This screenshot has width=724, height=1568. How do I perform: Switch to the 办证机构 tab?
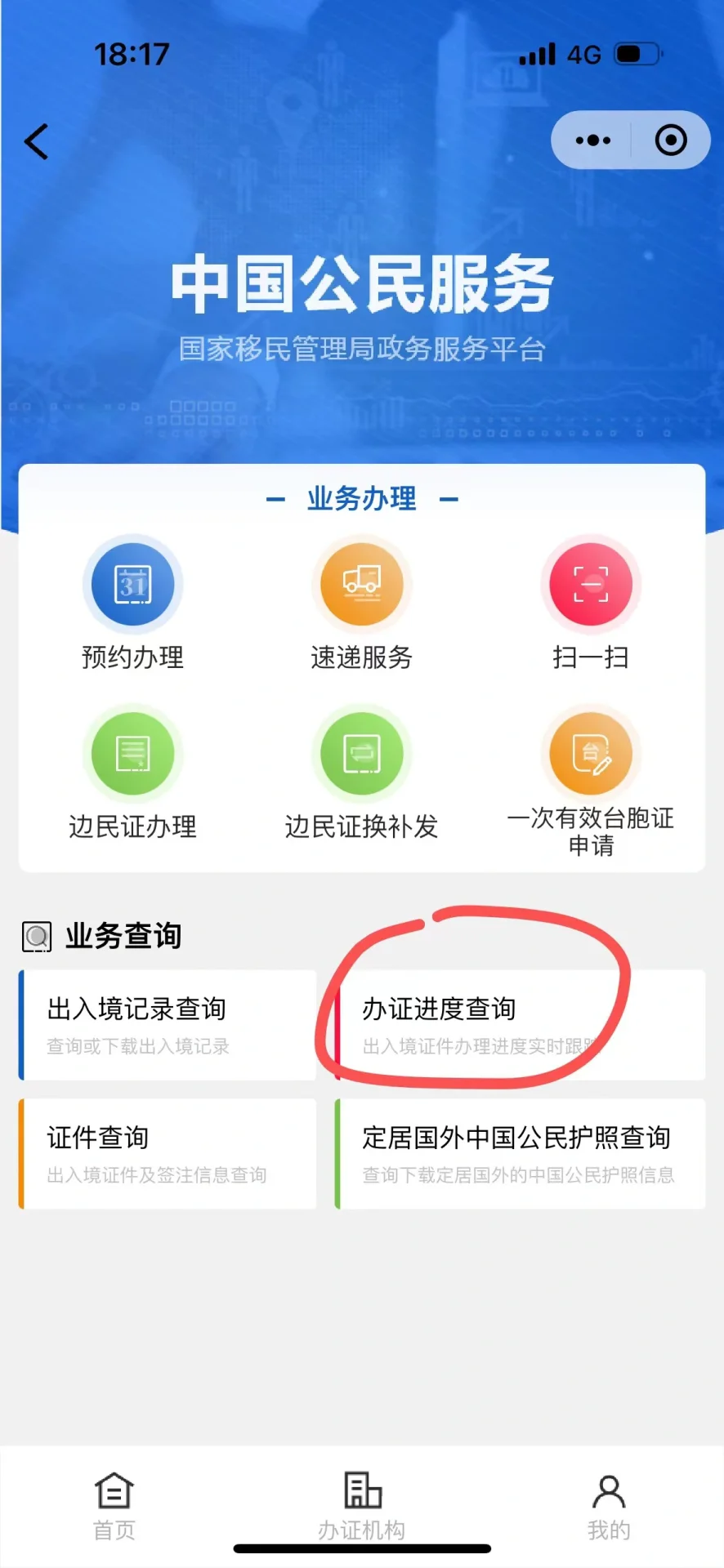coord(361,1507)
